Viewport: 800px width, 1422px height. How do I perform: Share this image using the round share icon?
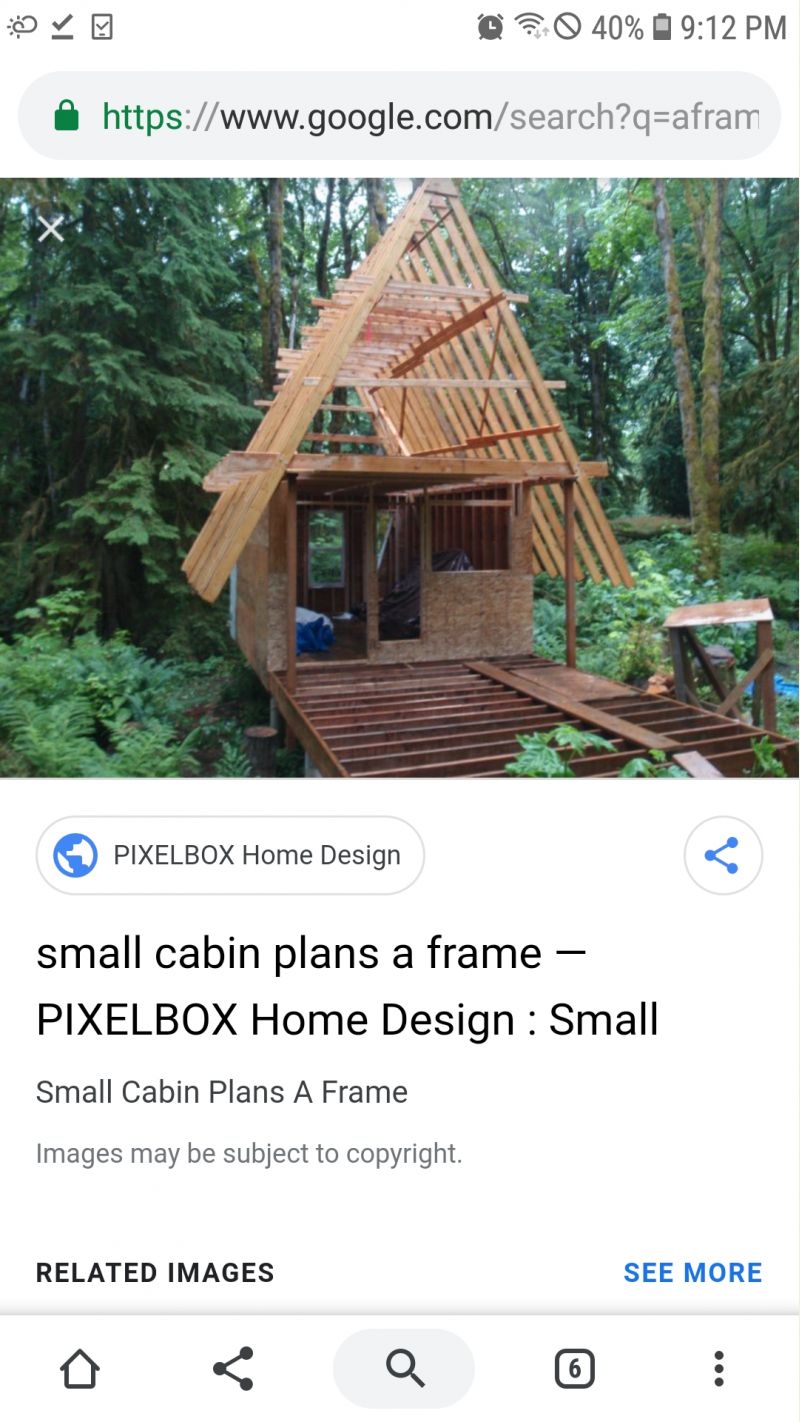pyautogui.click(x=722, y=855)
